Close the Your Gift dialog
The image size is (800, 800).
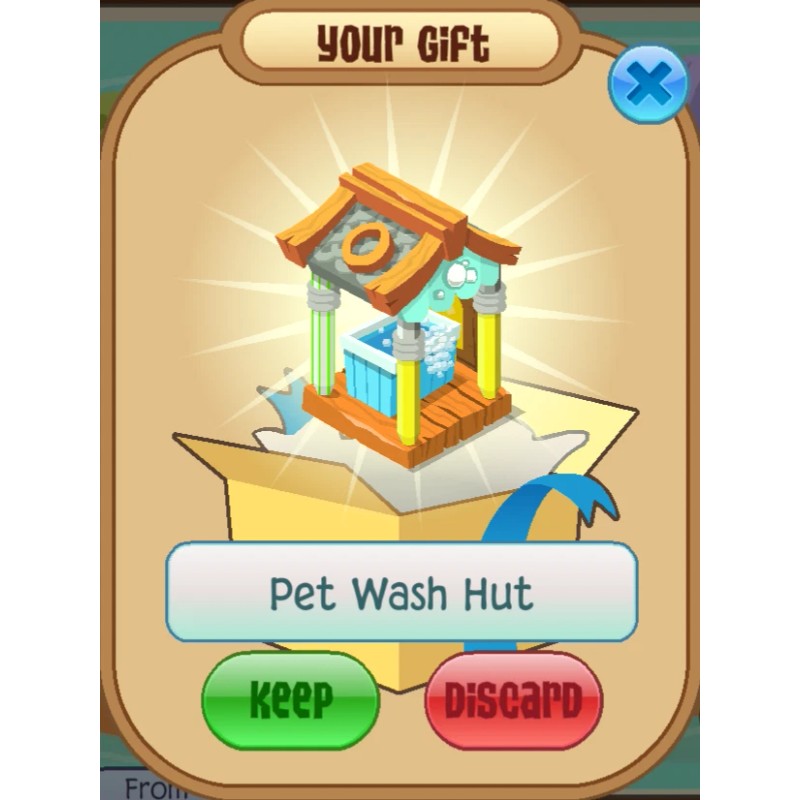pos(648,84)
